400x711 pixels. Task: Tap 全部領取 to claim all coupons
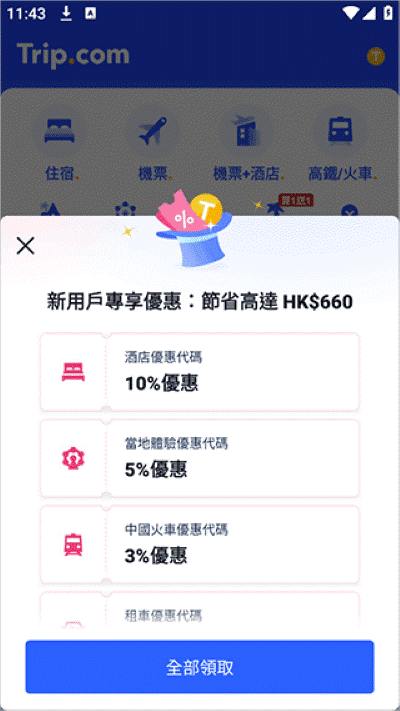[x=200, y=667]
